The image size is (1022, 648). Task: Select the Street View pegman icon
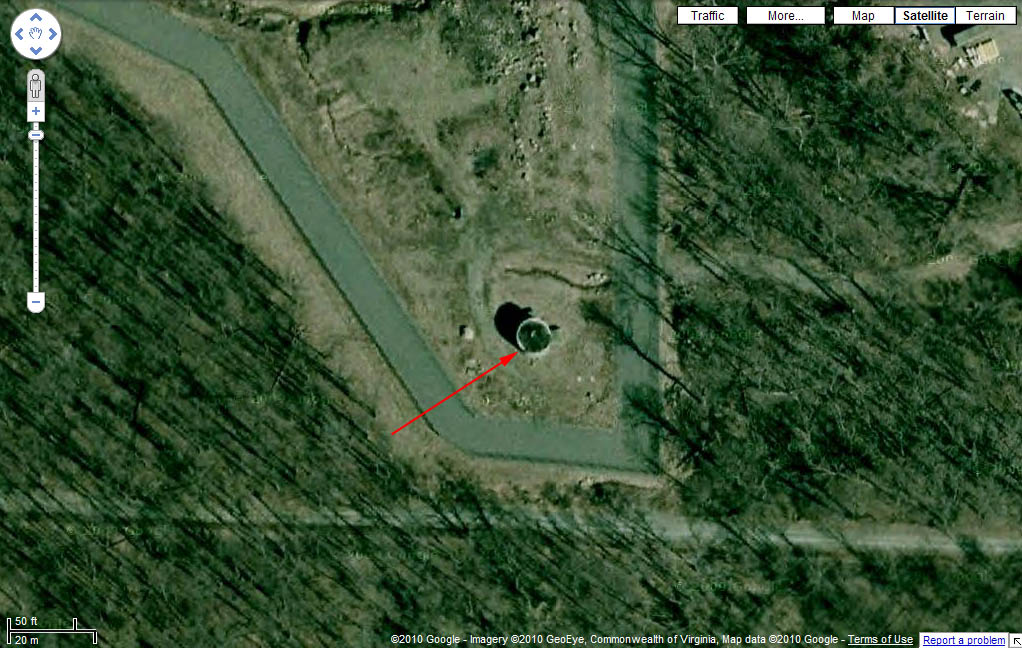[x=36, y=84]
